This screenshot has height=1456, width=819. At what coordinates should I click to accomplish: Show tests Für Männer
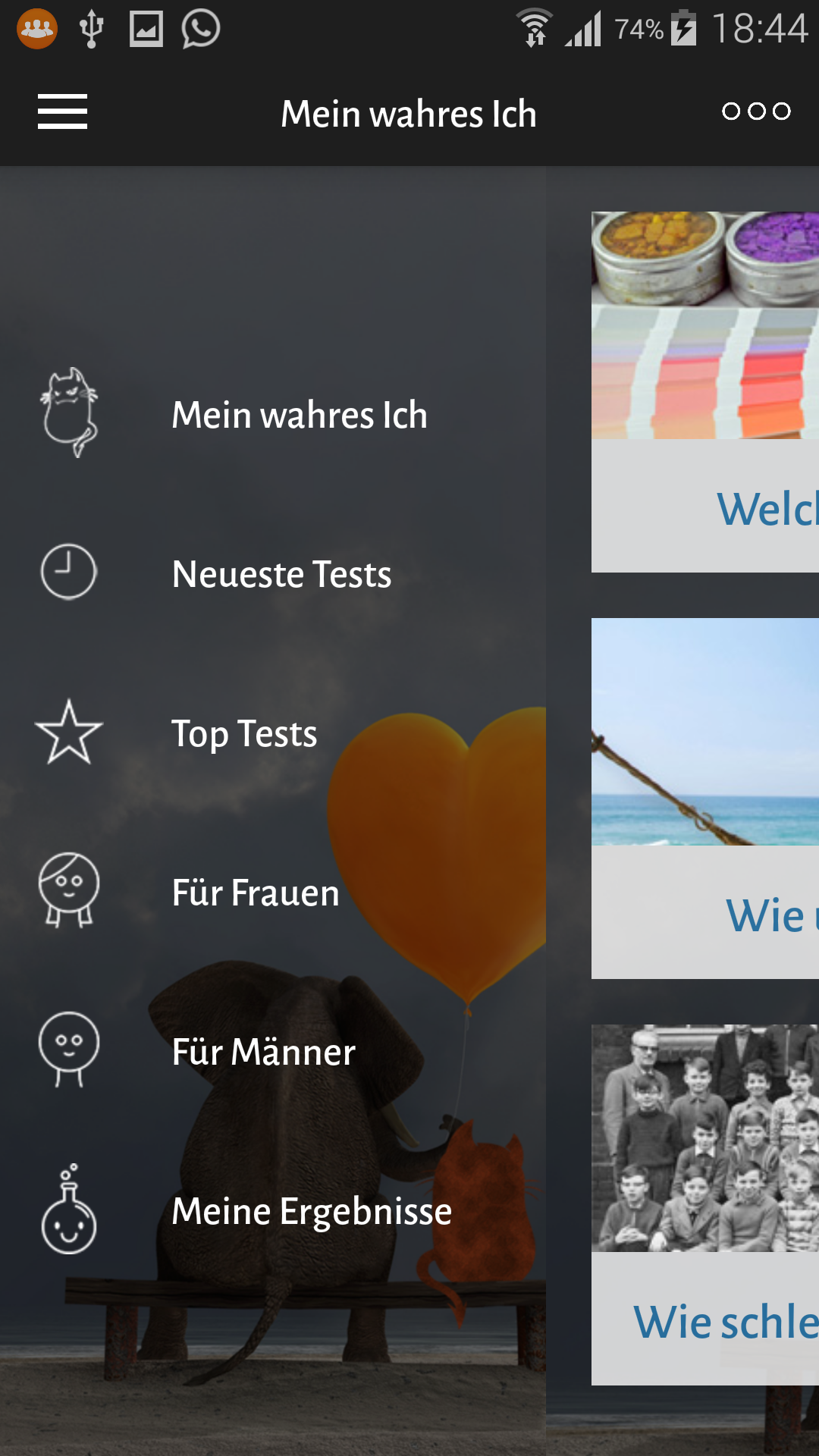273,1051
